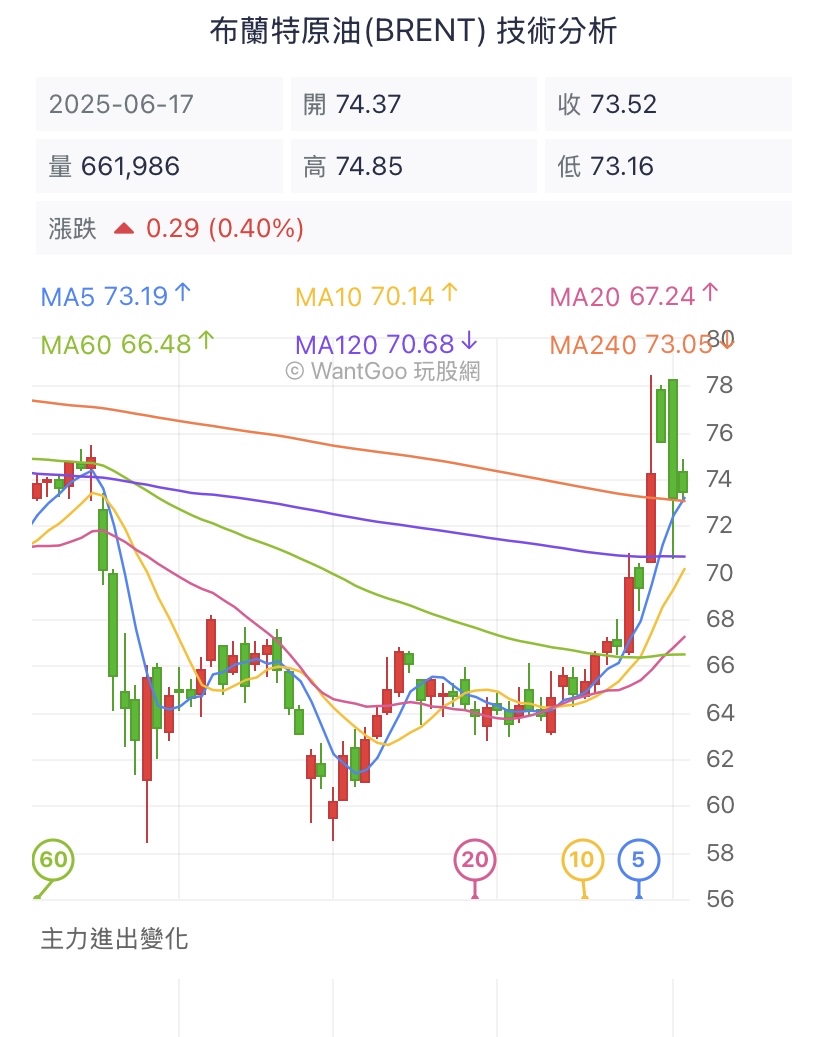Tap the green MA60 marker pin

55,859
